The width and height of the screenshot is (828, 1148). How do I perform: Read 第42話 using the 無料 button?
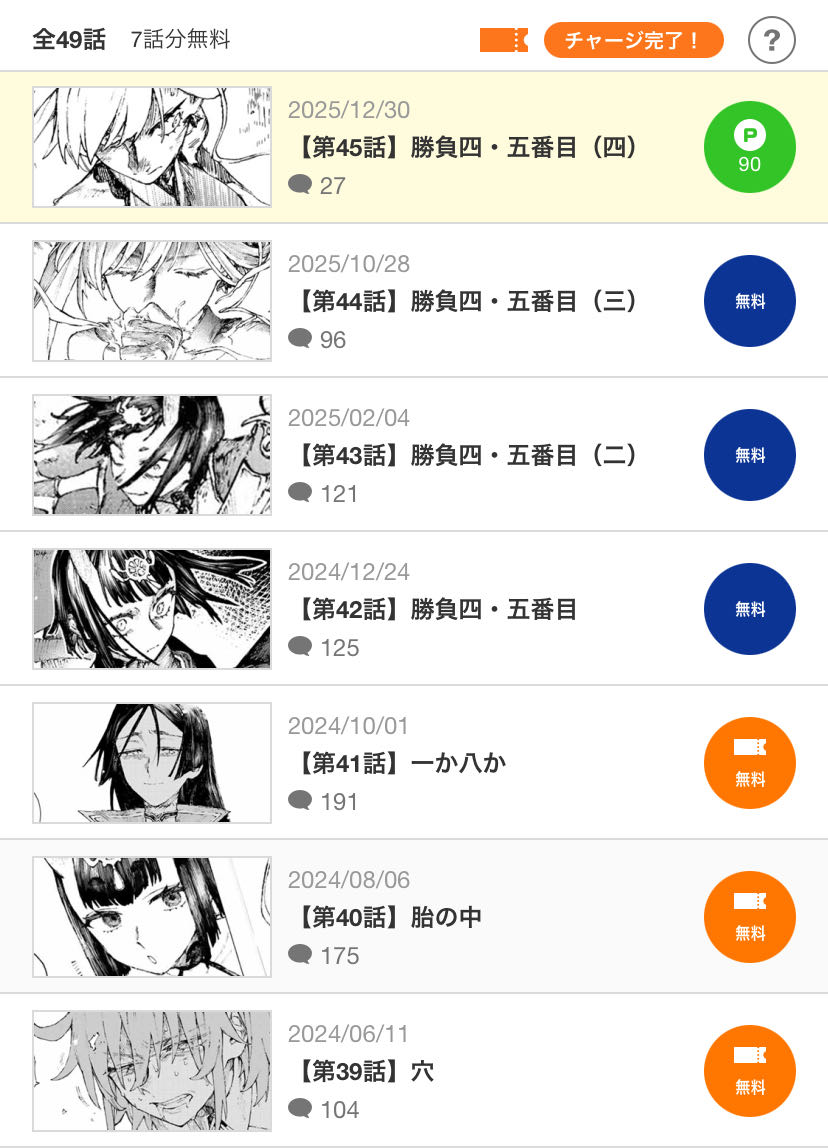click(749, 609)
